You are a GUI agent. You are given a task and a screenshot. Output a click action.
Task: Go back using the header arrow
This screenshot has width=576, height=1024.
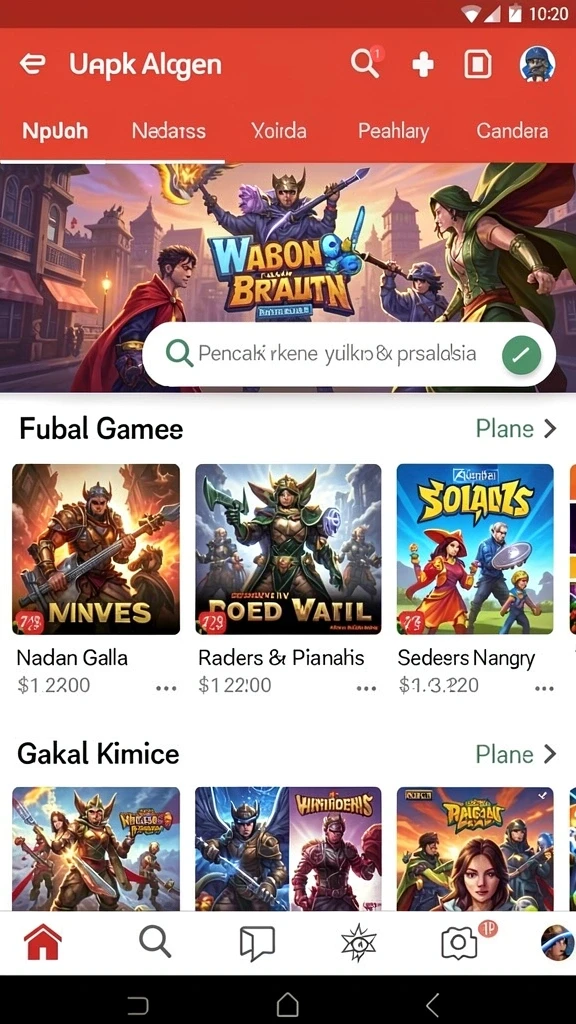(x=32, y=64)
